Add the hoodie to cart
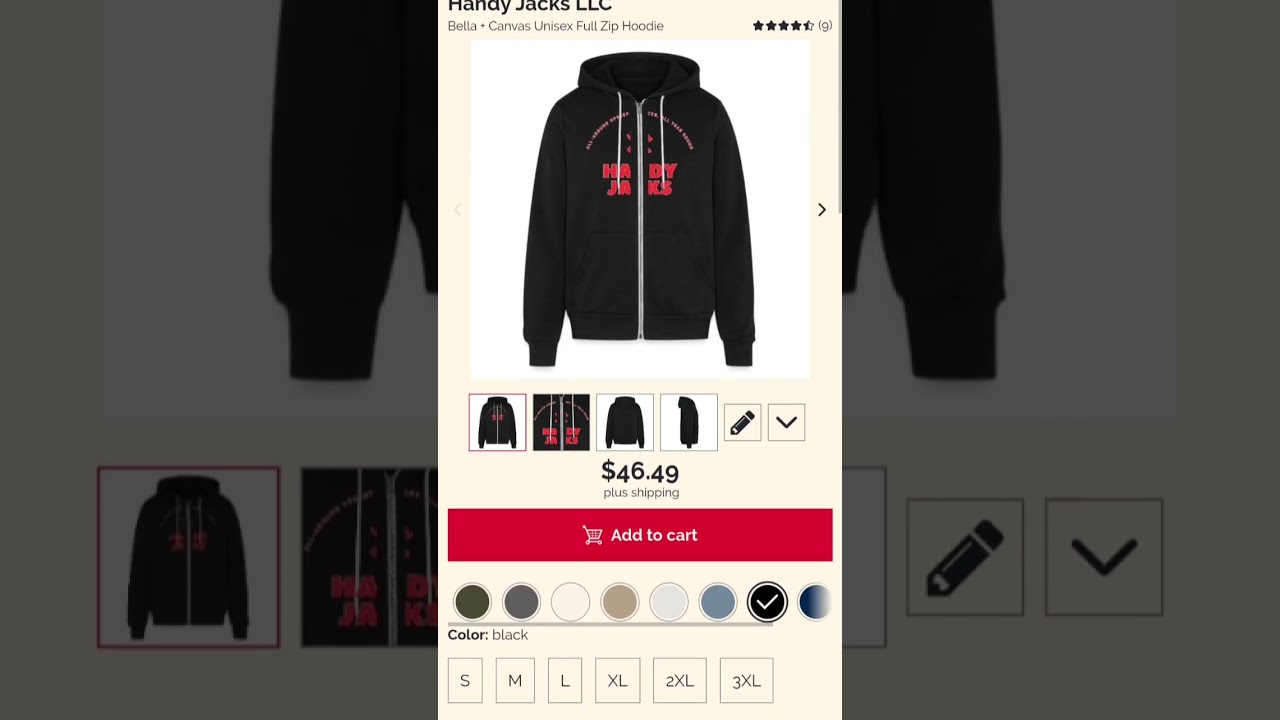 point(640,535)
